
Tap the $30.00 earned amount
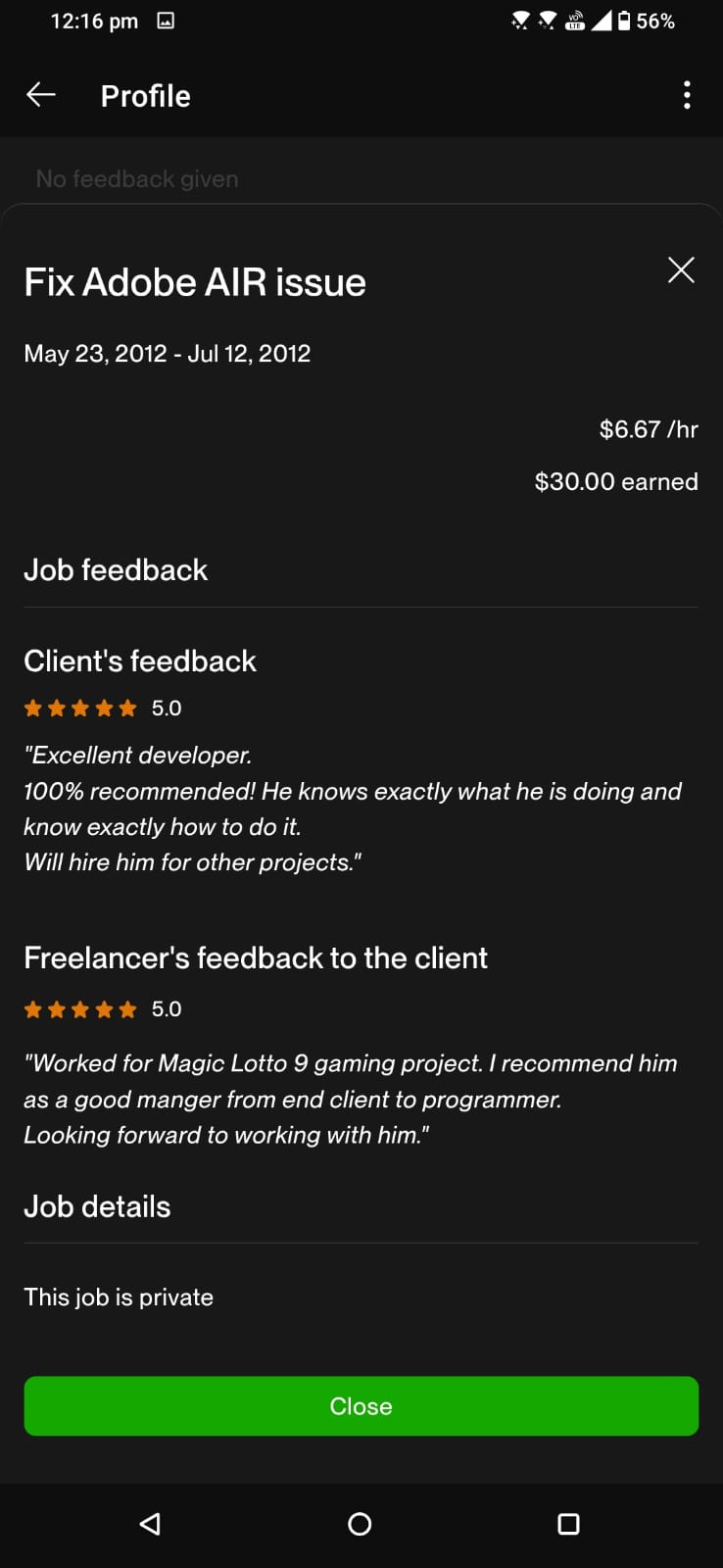[616, 481]
